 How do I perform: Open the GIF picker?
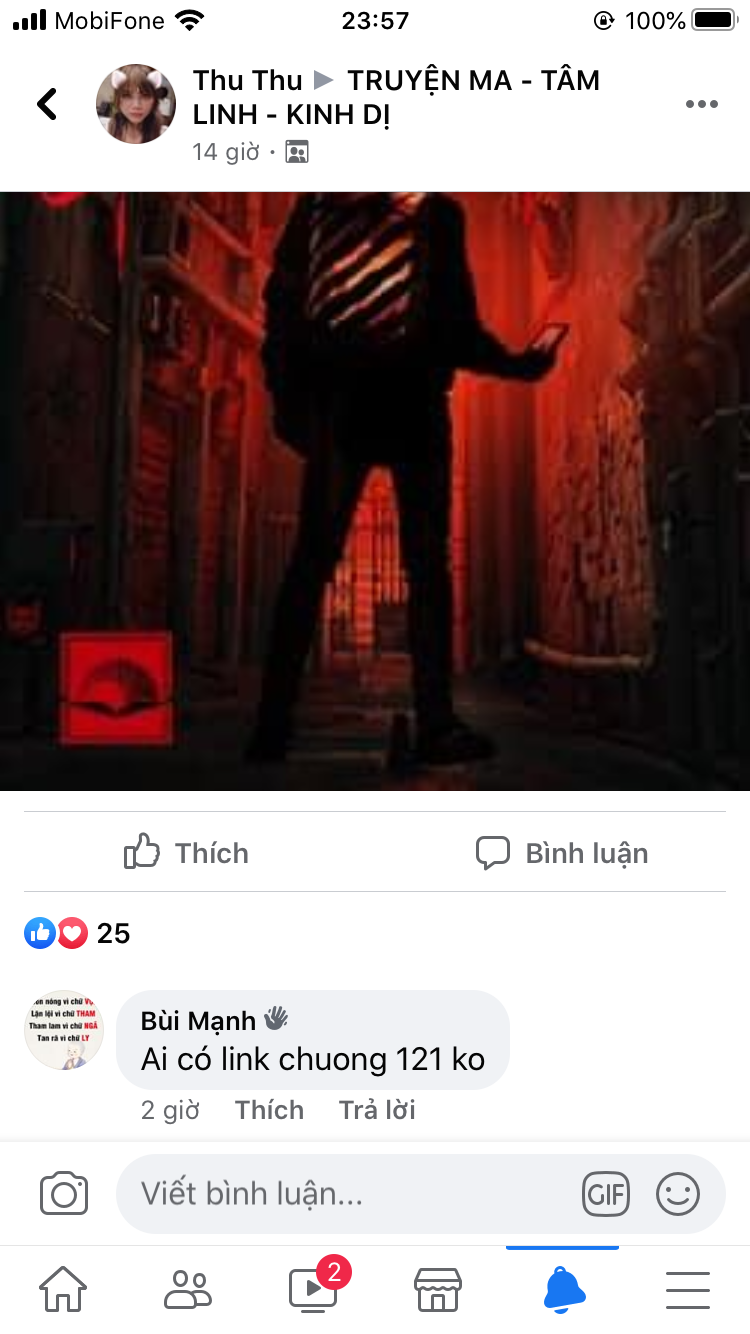[x=606, y=1194]
